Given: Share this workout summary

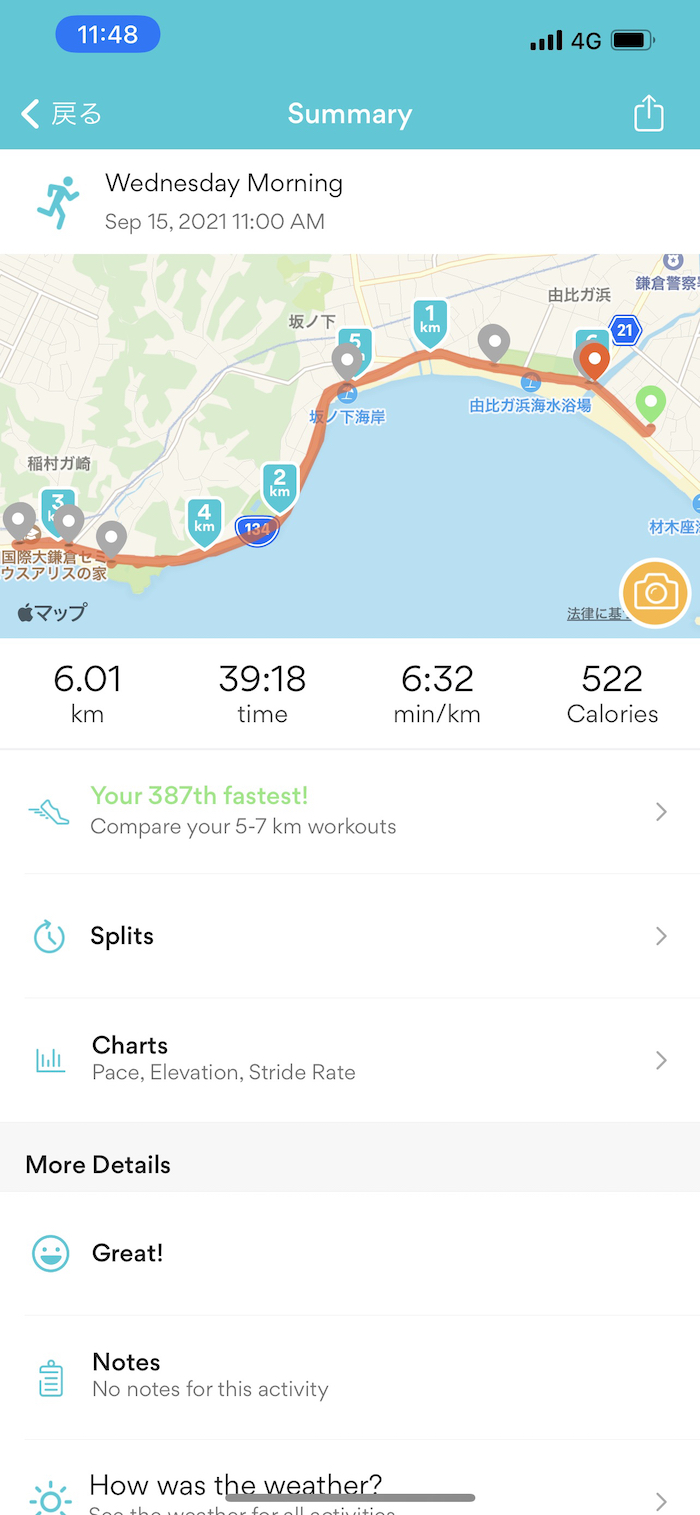Looking at the screenshot, I should coord(649,113).
